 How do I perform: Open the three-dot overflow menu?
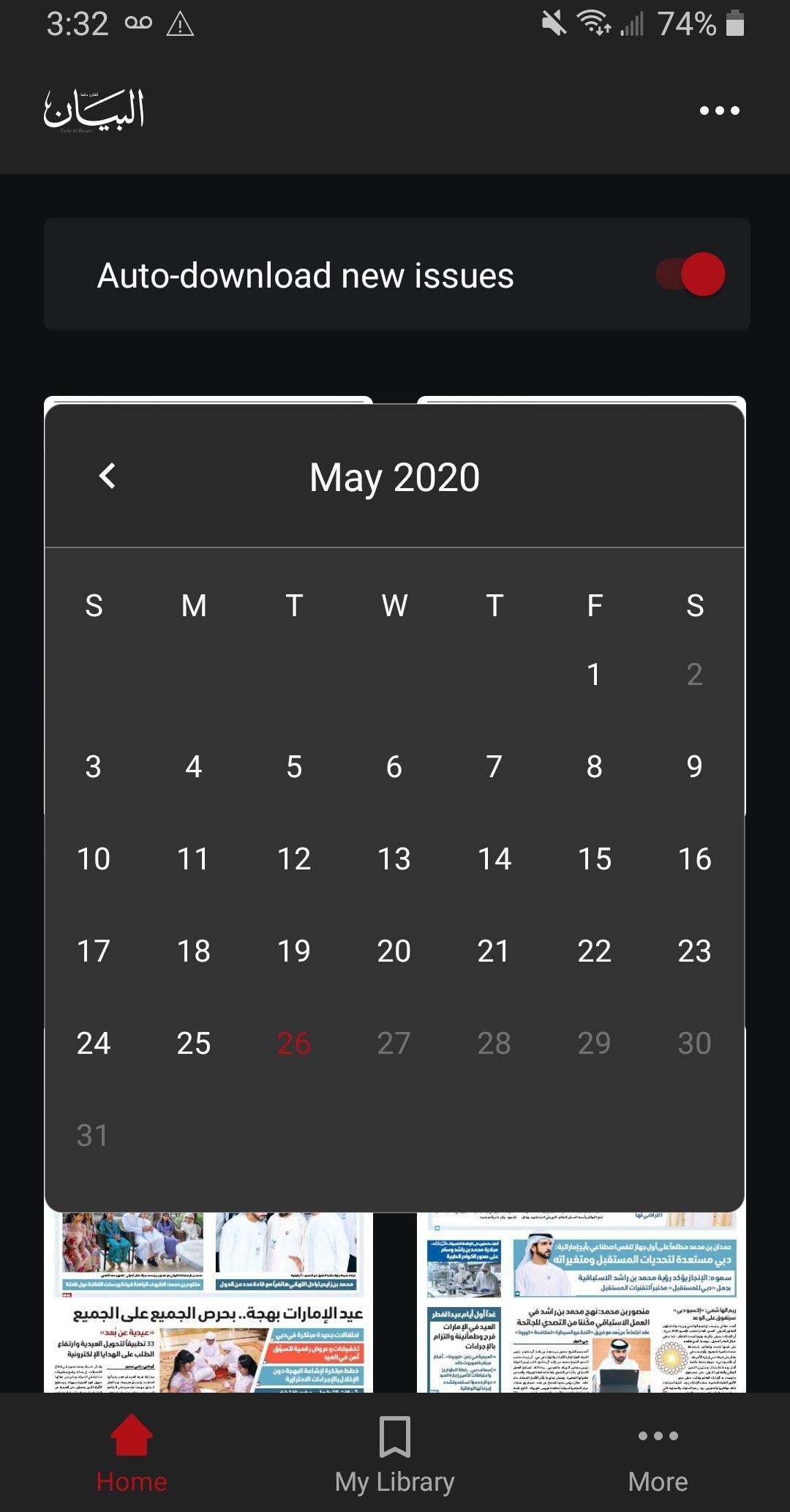pyautogui.click(x=719, y=111)
